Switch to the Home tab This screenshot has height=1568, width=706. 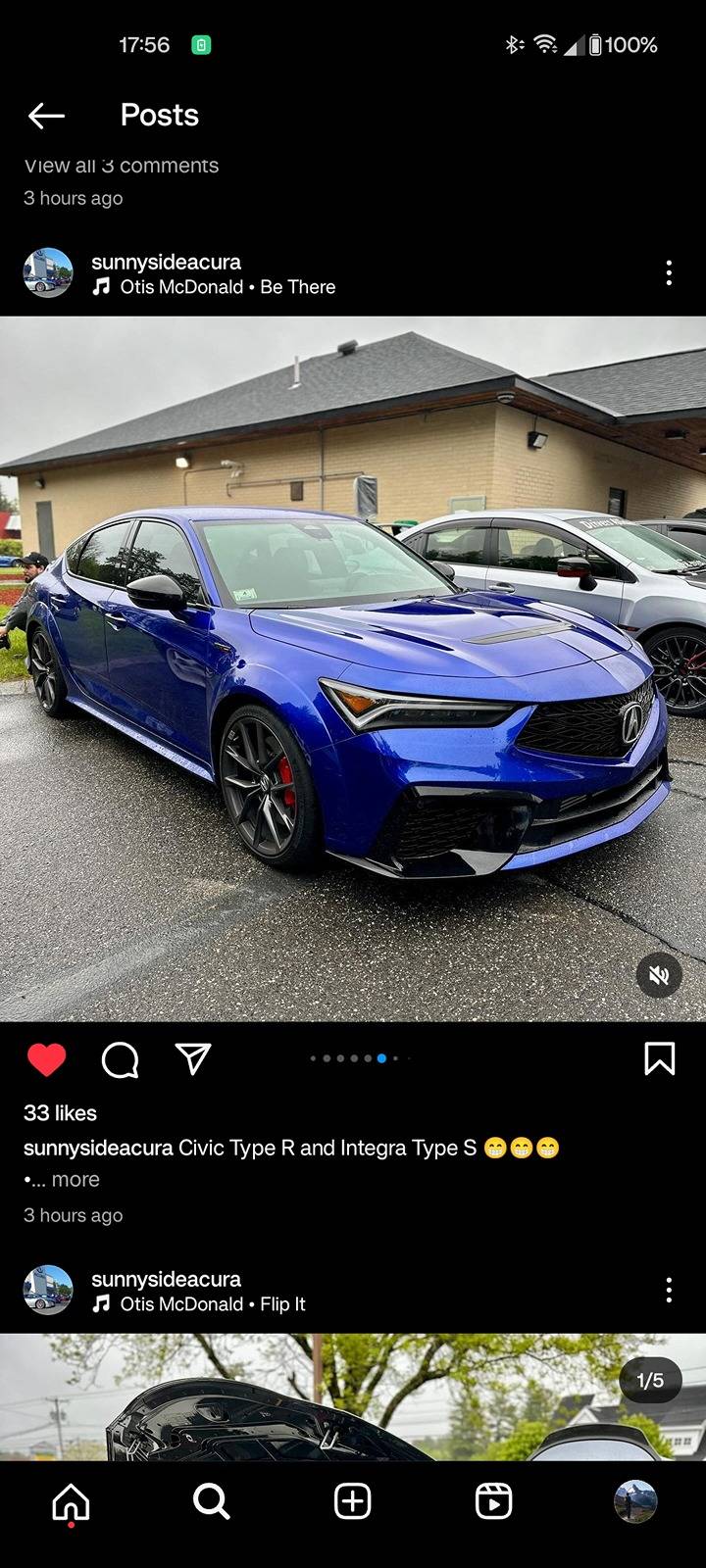(71, 1501)
